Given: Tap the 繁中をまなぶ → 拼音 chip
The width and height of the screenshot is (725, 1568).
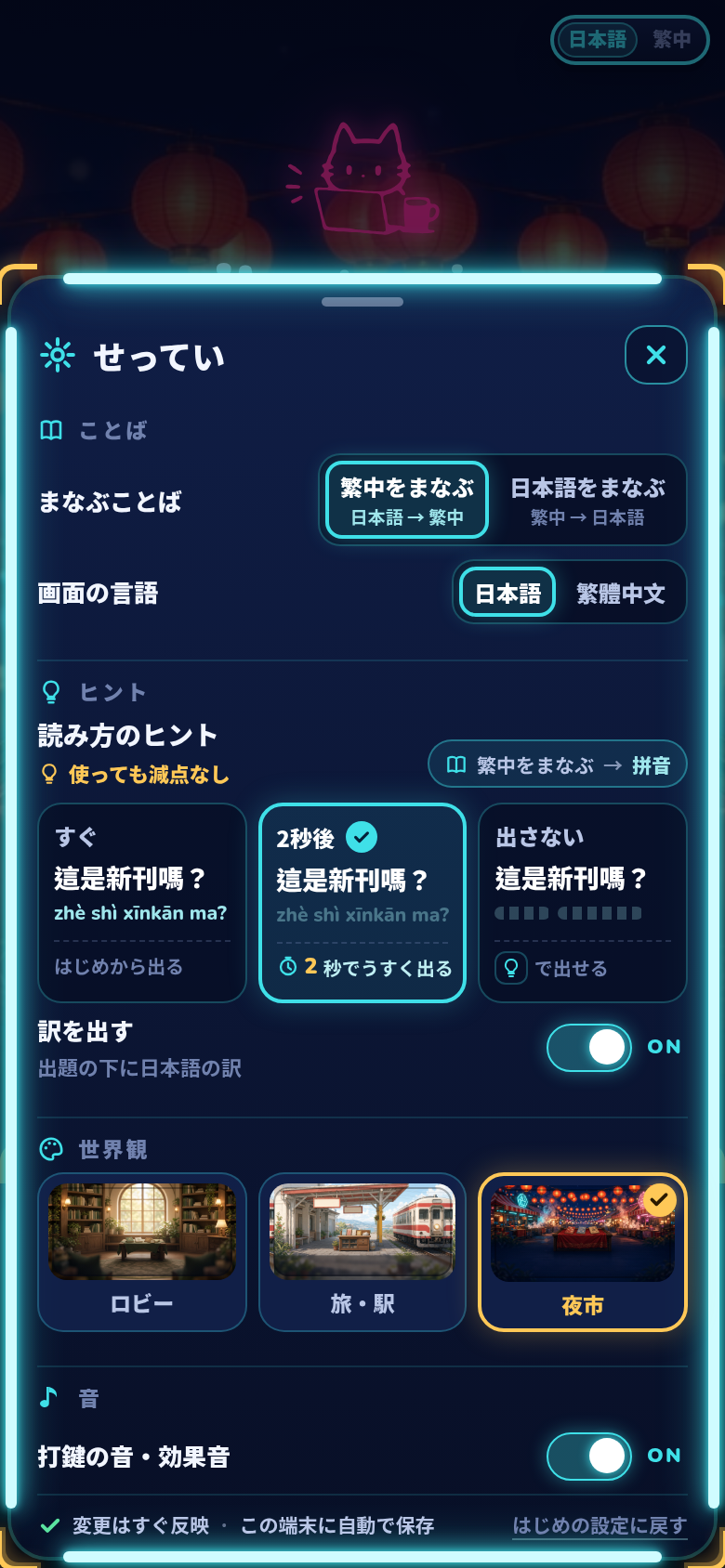Looking at the screenshot, I should 558,764.
